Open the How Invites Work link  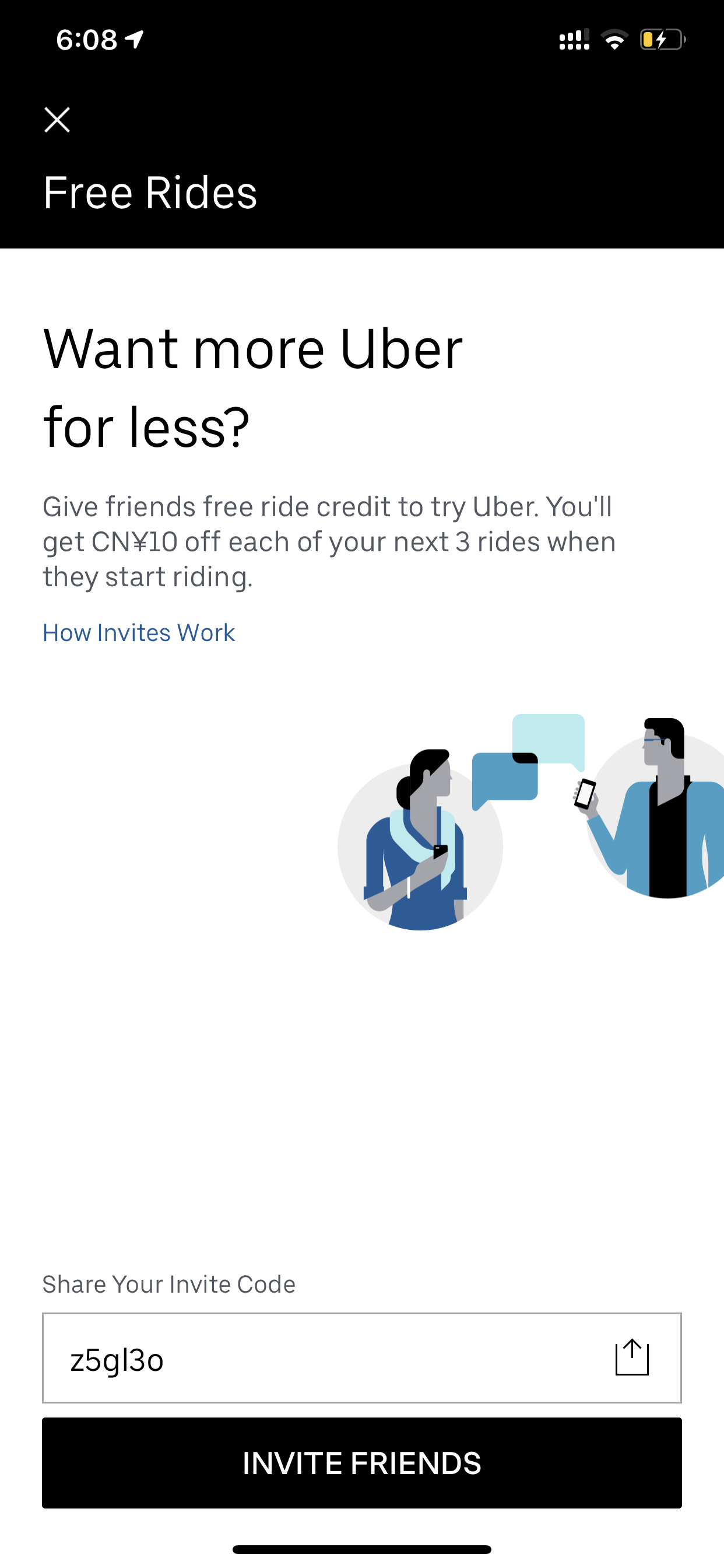pos(139,633)
